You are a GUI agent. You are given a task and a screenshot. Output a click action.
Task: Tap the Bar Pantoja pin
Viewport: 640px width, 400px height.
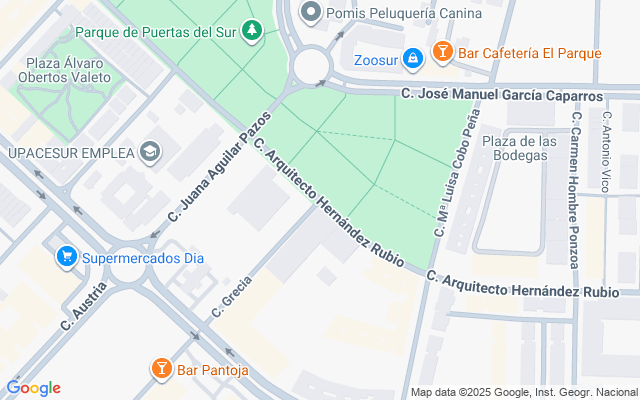pos(162,369)
